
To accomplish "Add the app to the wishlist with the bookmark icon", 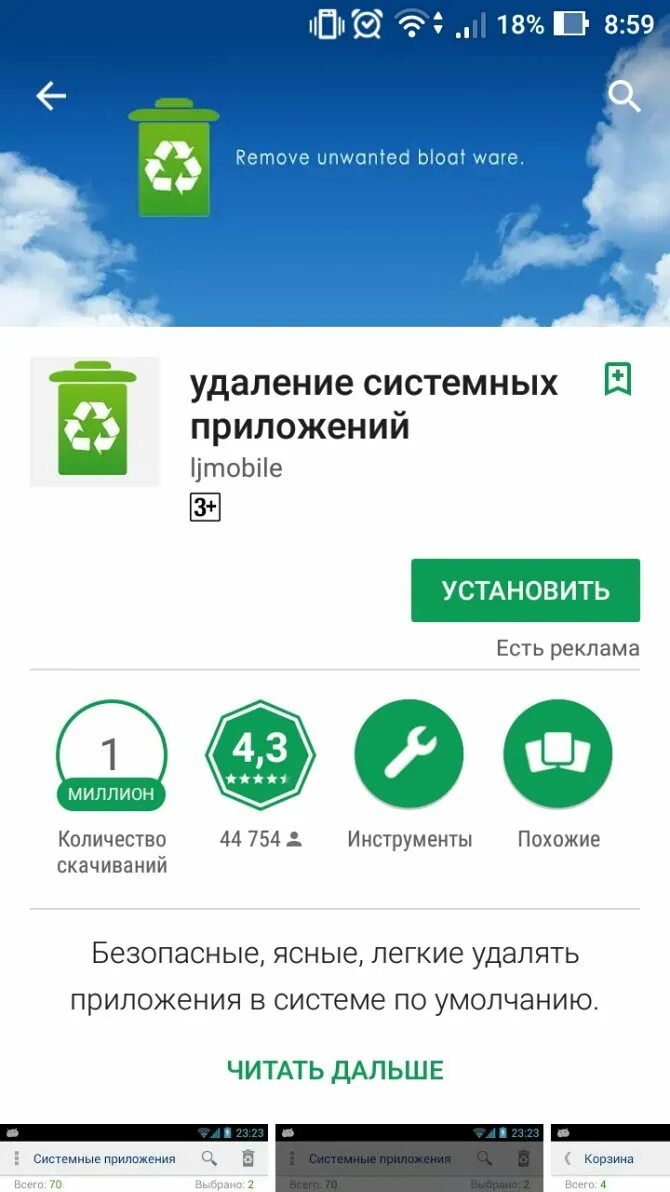I will 618,379.
